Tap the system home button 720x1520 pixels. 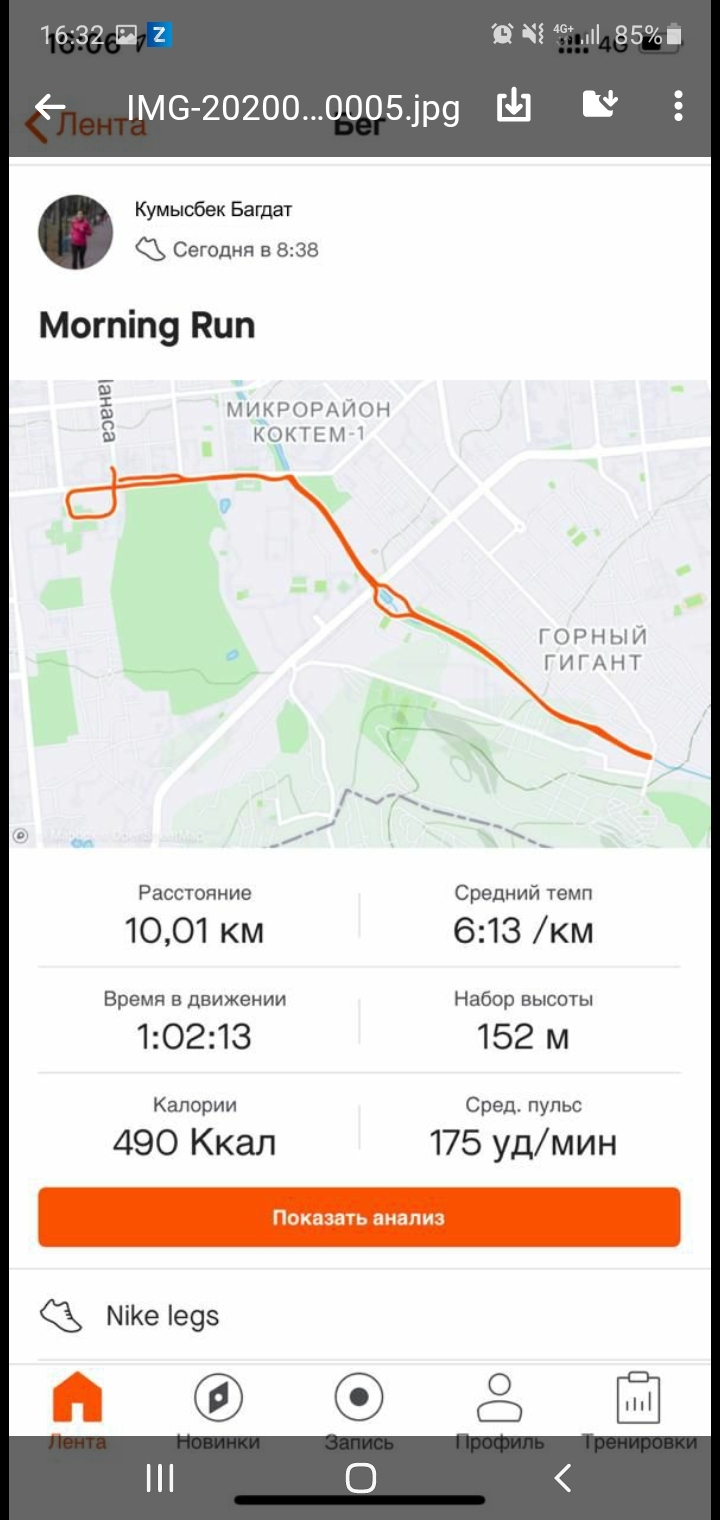click(x=360, y=1477)
